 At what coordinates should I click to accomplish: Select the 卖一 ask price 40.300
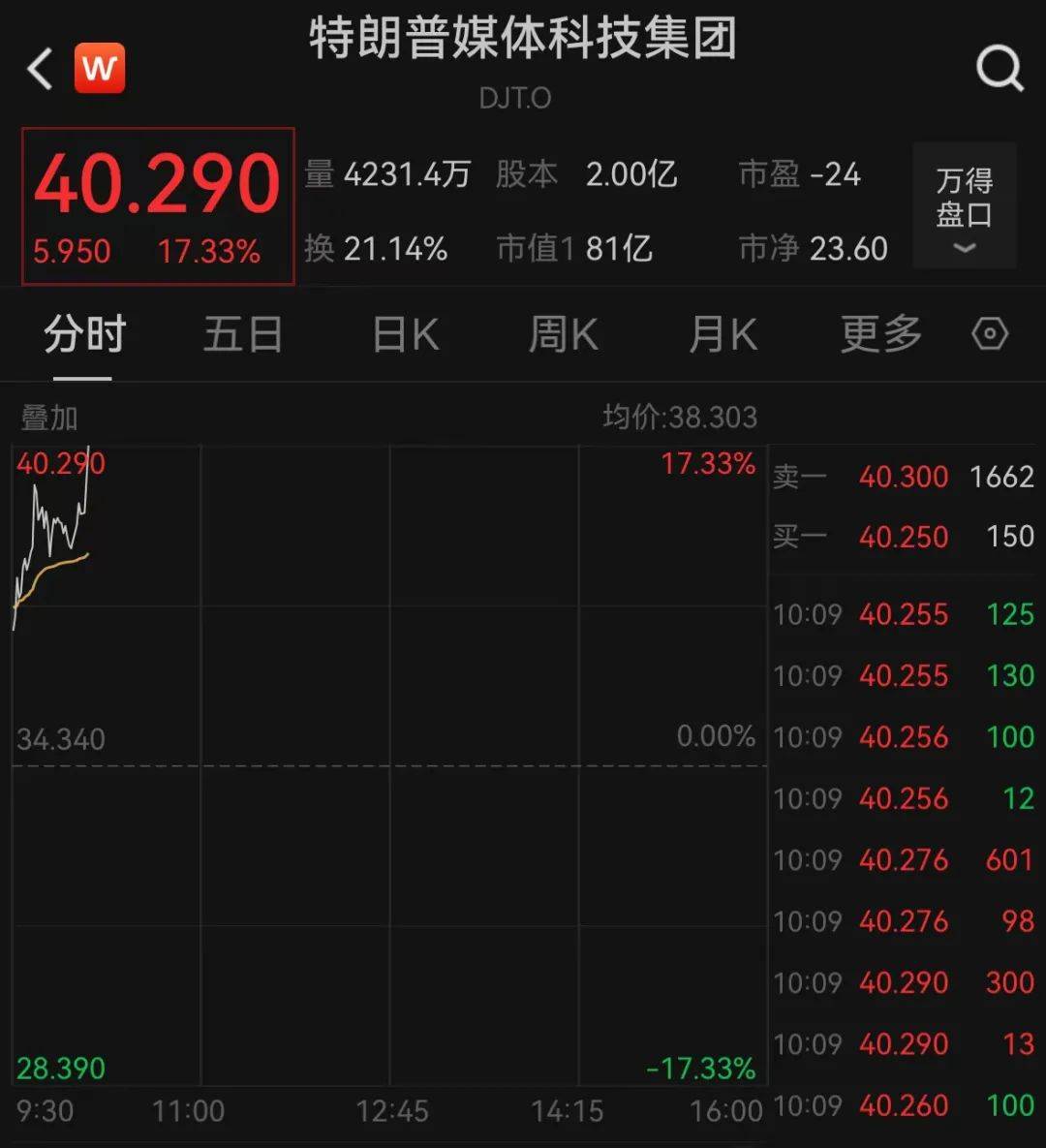(903, 477)
